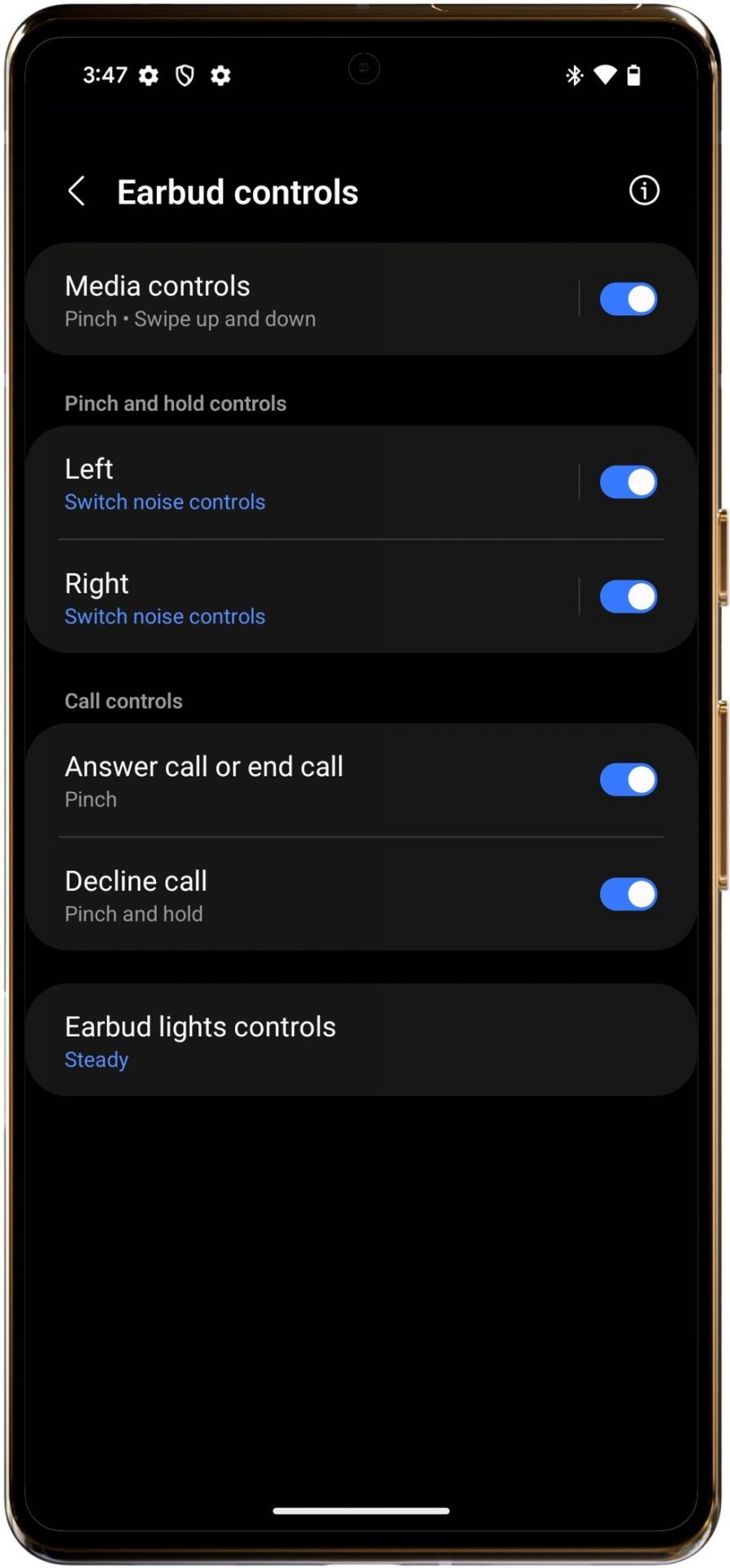Go back from Earbud controls
The image size is (730, 1568).
(76, 192)
